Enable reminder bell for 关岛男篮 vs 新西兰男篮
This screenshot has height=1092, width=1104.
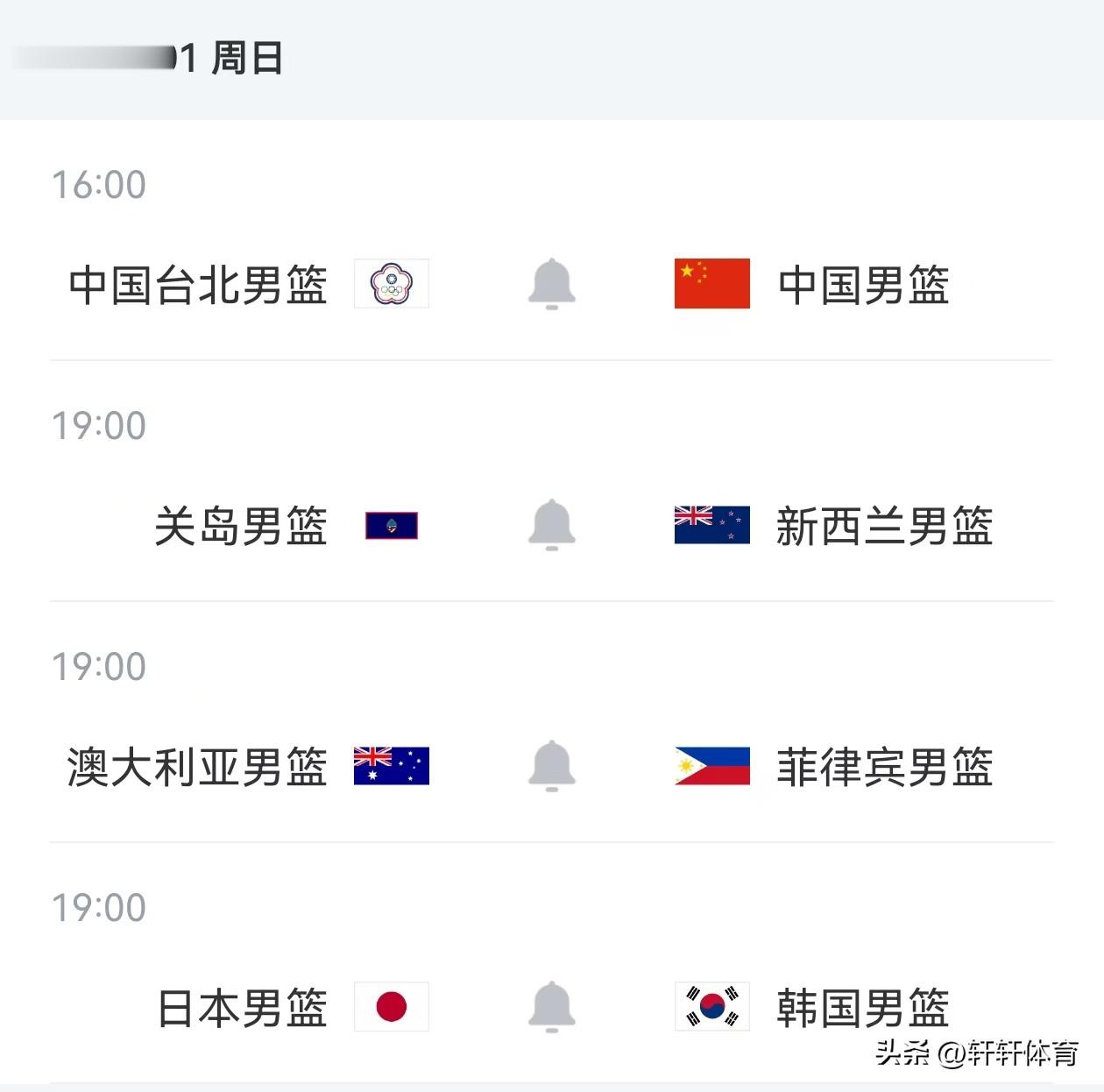pos(552,524)
